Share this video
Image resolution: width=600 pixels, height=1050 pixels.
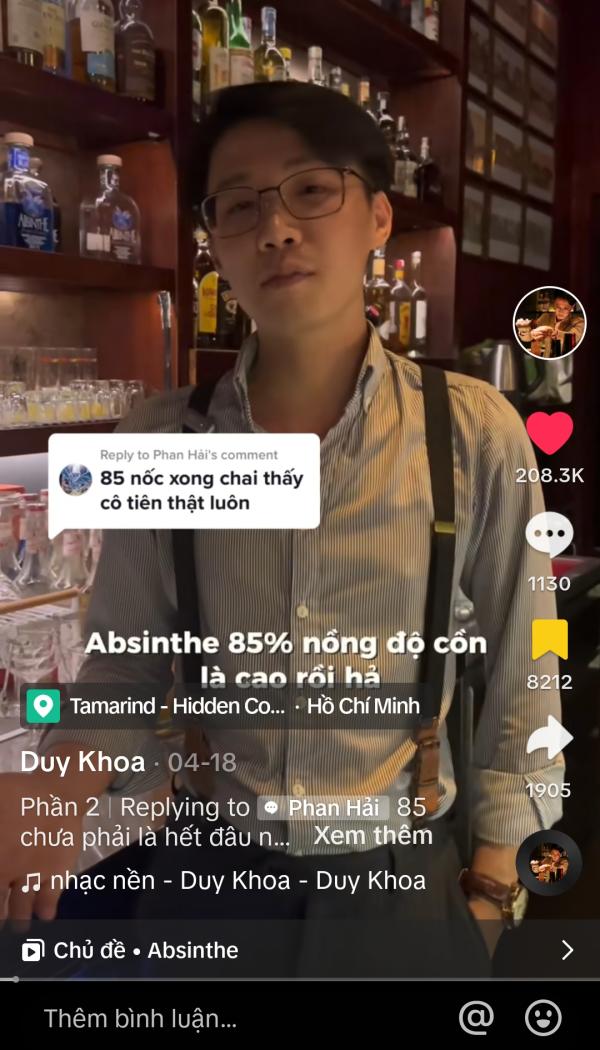549,740
